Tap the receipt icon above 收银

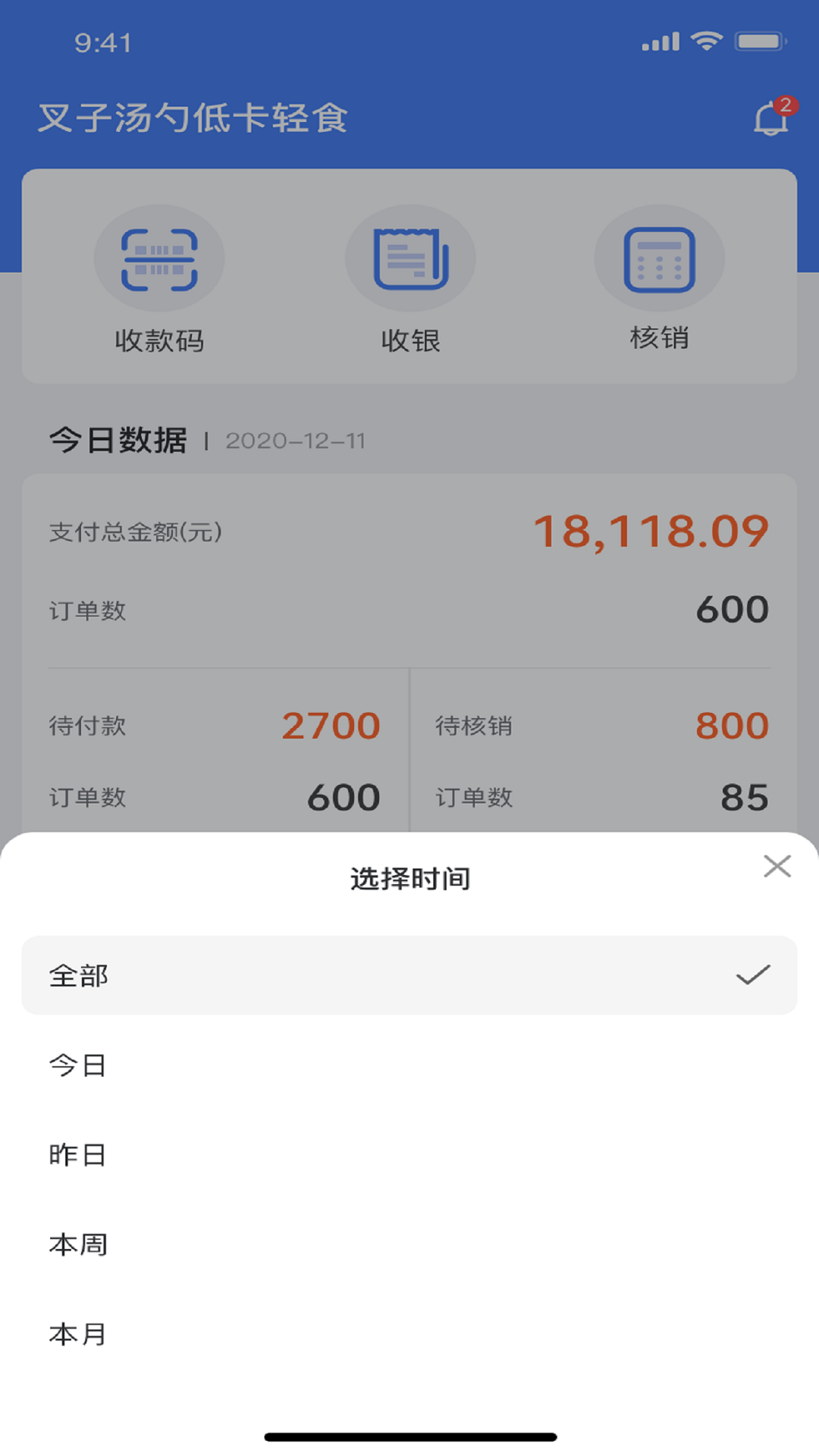click(409, 258)
